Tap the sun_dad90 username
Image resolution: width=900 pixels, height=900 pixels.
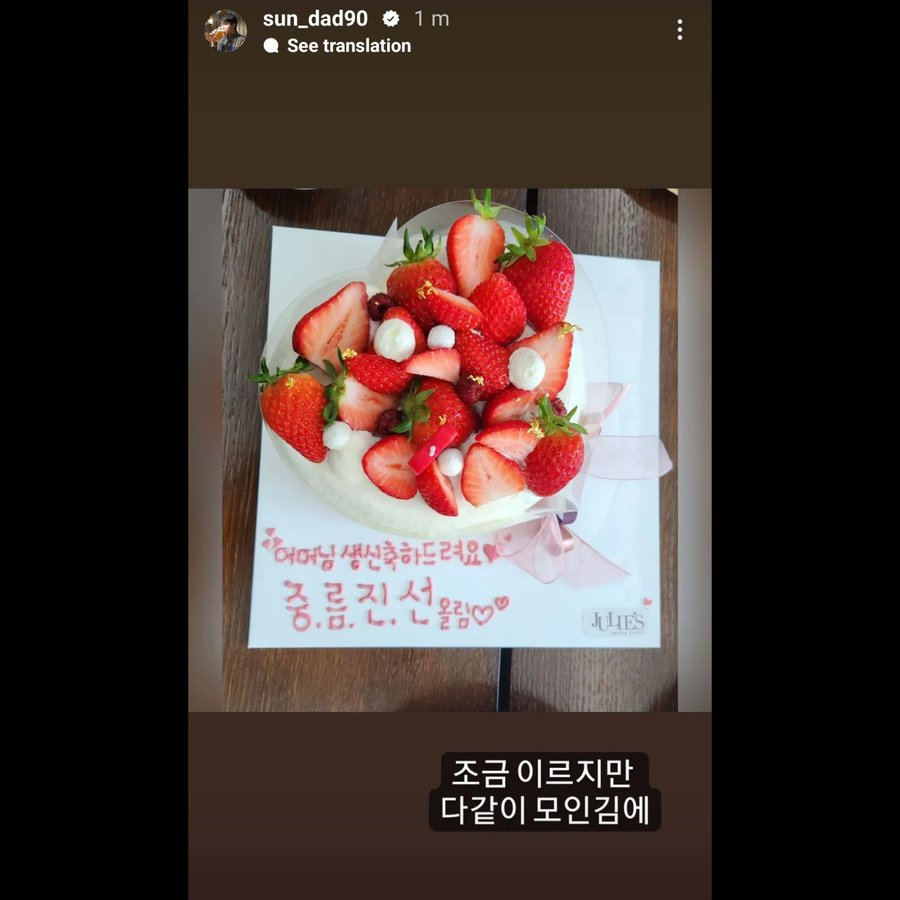[315, 19]
